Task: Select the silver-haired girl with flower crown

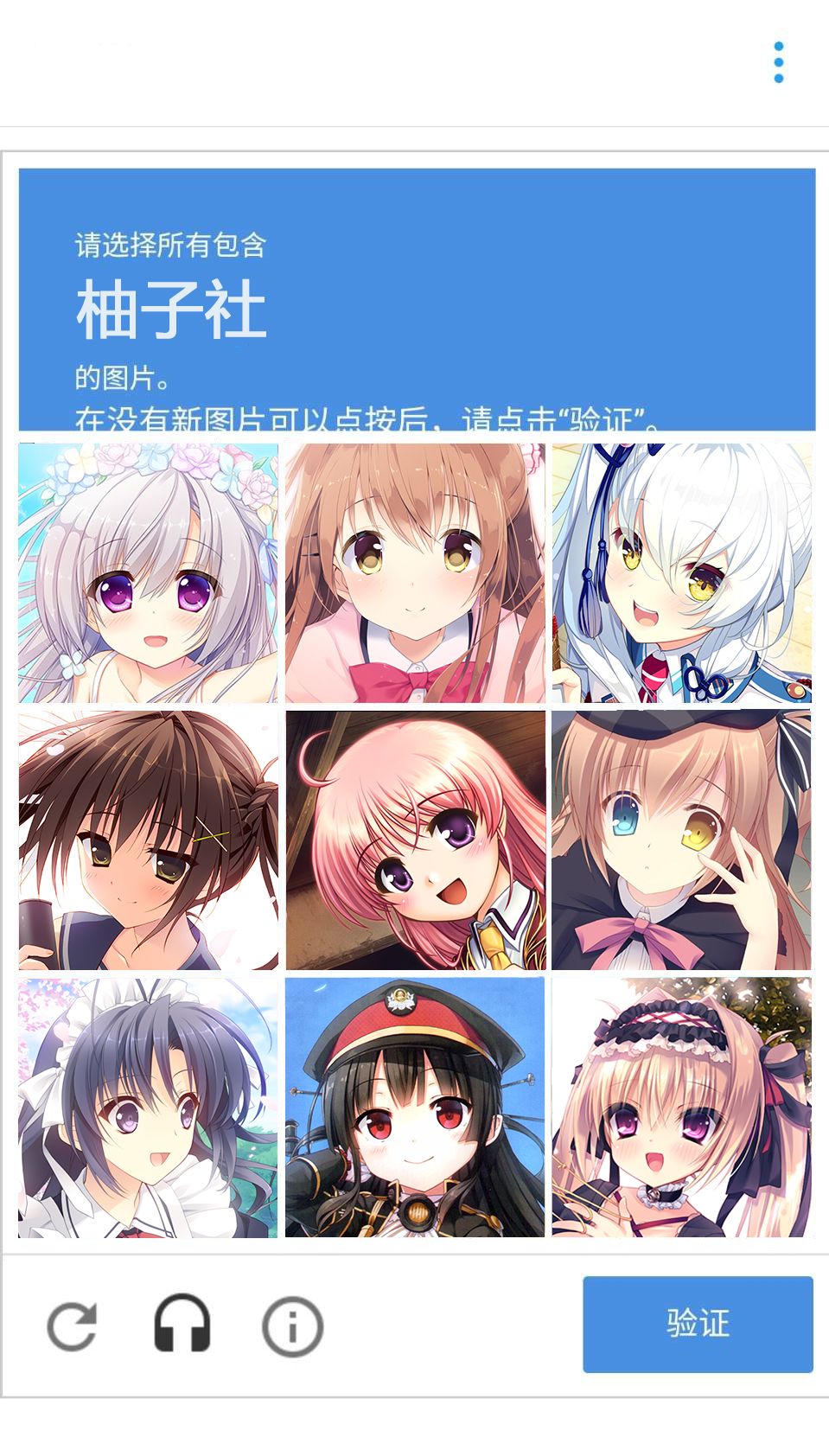Action: coord(148,572)
